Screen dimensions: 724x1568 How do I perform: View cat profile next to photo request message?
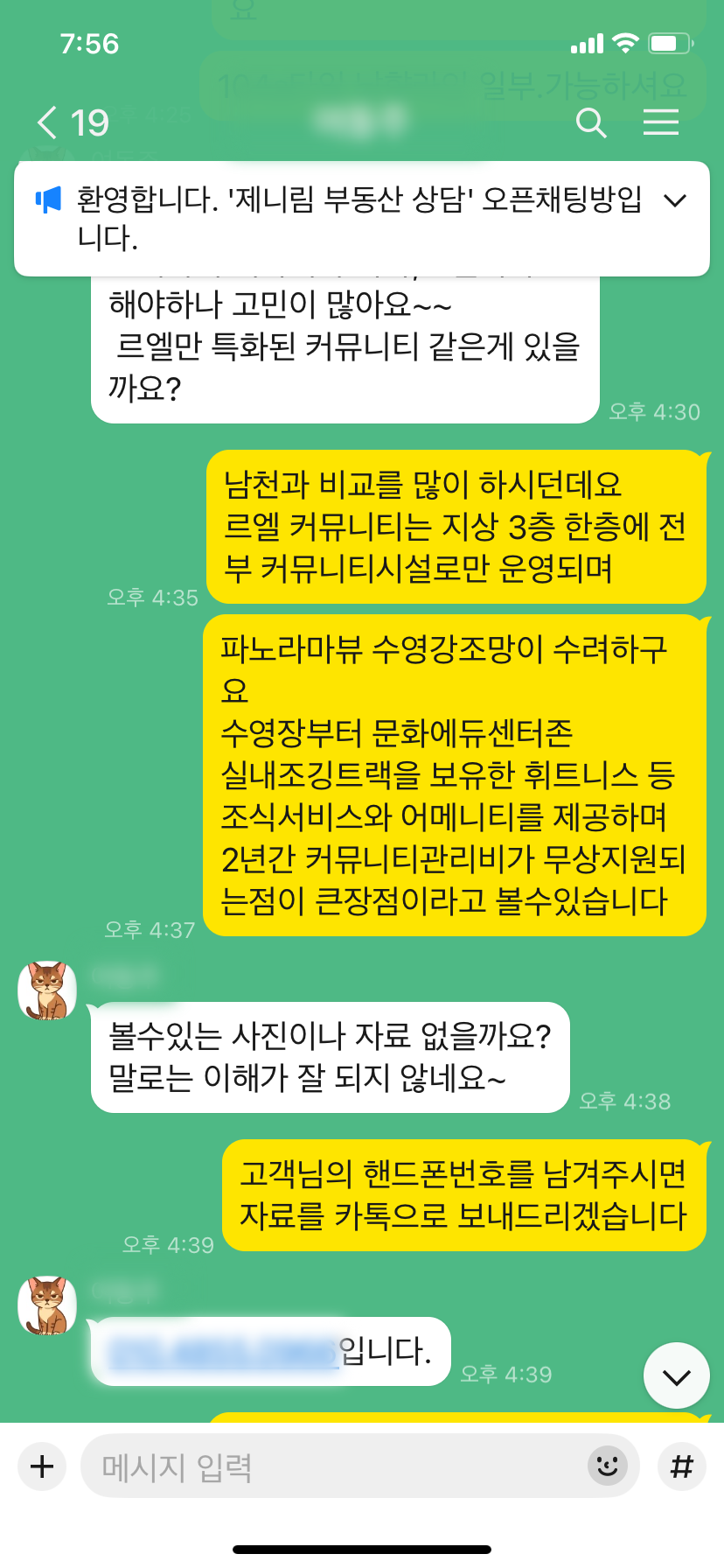[x=47, y=990]
